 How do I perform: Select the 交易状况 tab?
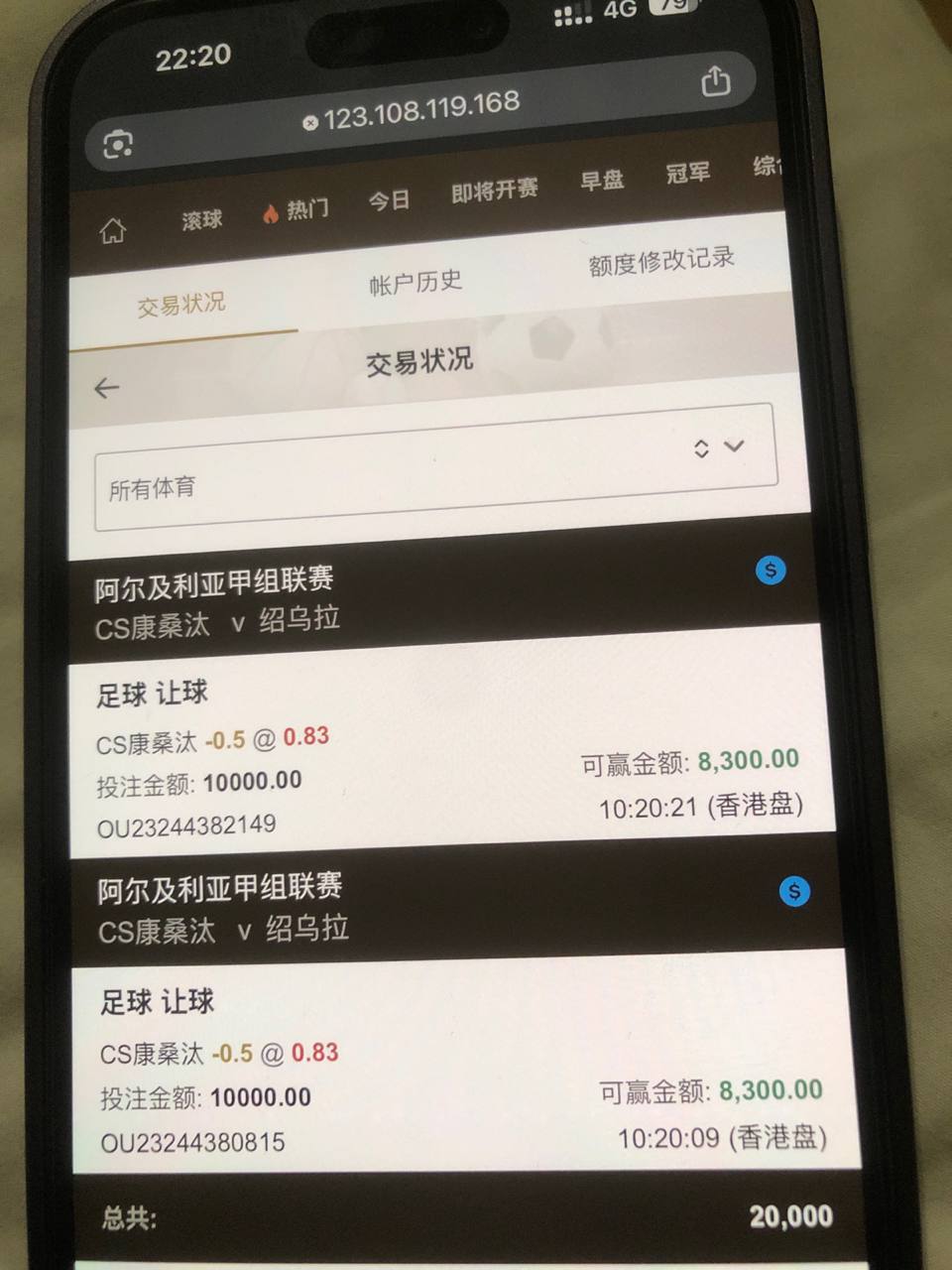pyautogui.click(x=181, y=305)
